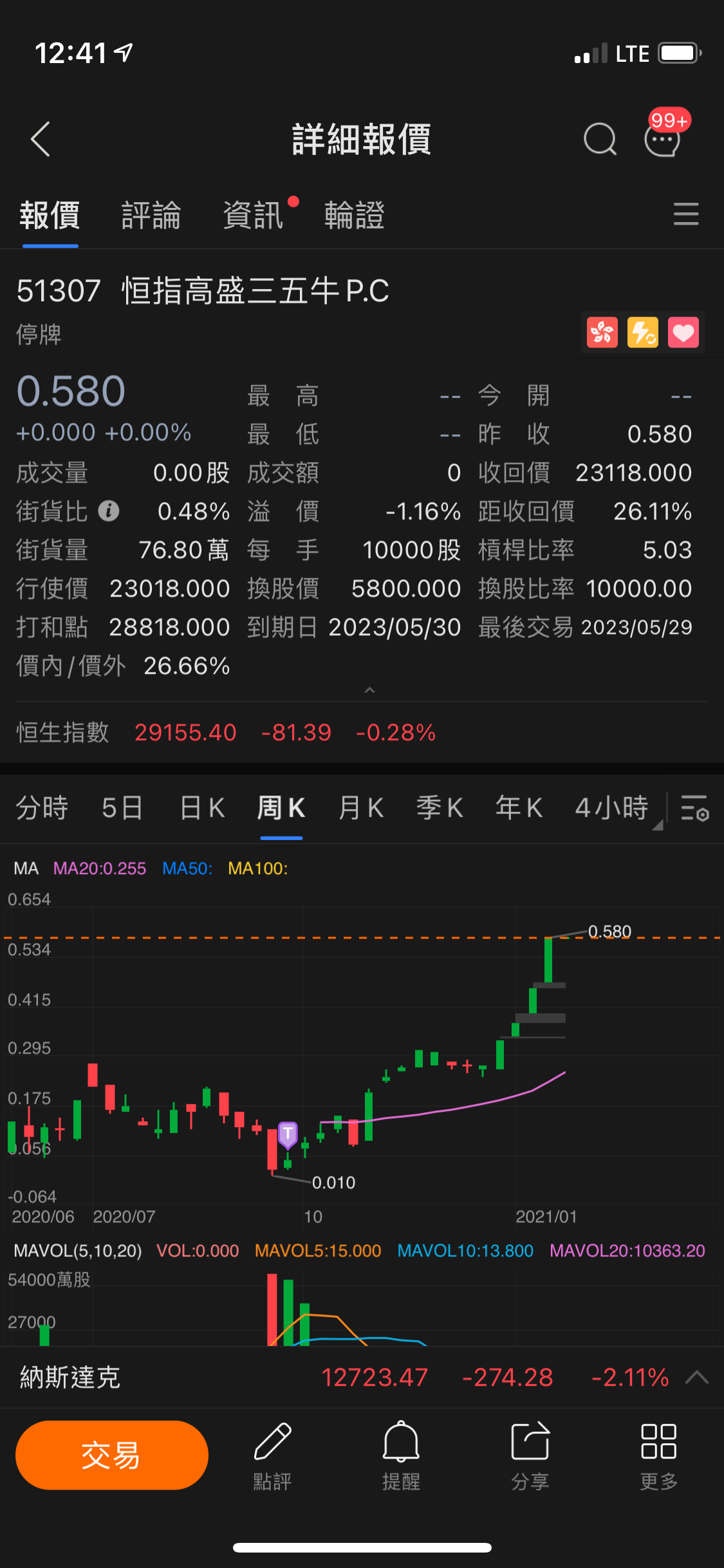Tap the red heart favorite icon
Image resolution: width=724 pixels, height=1568 pixels.
click(x=683, y=333)
